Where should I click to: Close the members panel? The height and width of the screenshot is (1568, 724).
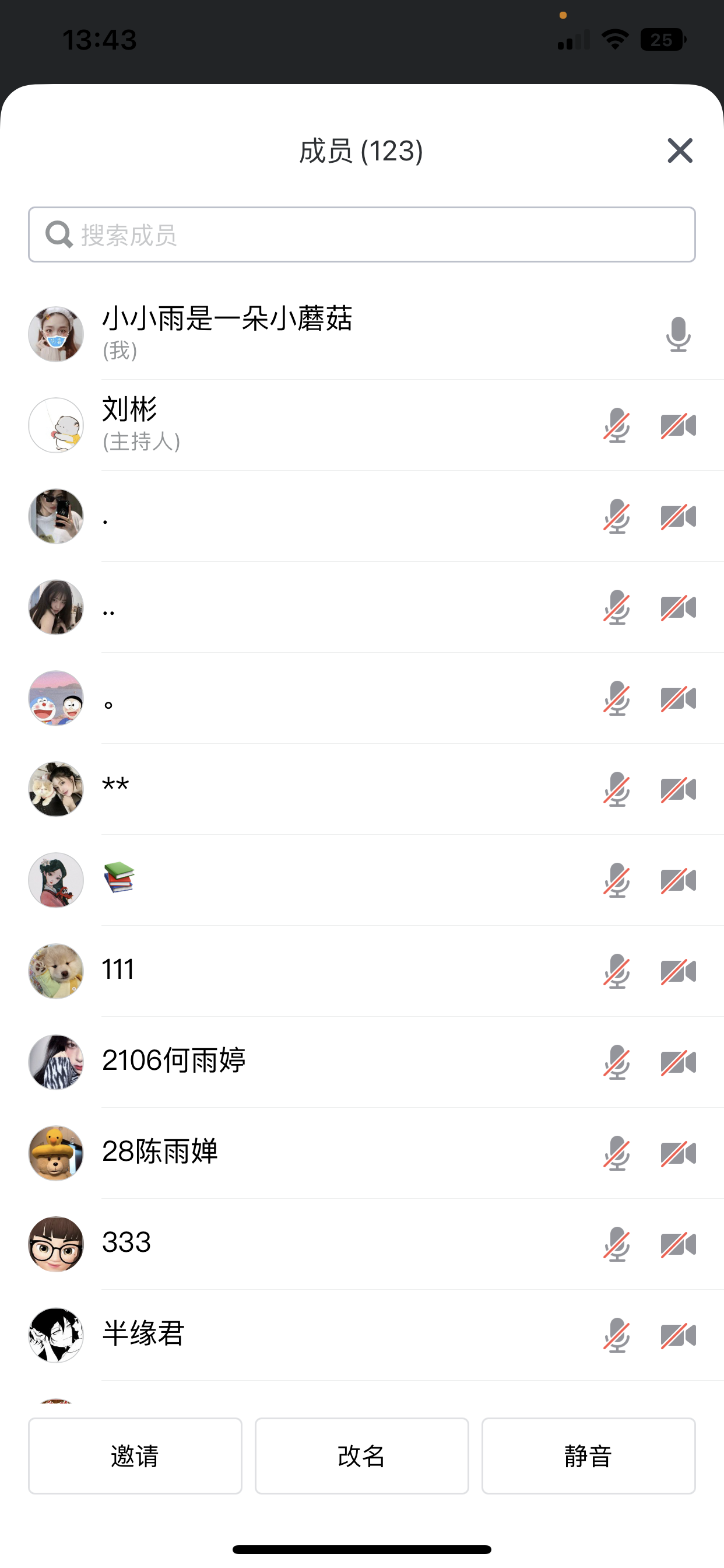[x=680, y=150]
